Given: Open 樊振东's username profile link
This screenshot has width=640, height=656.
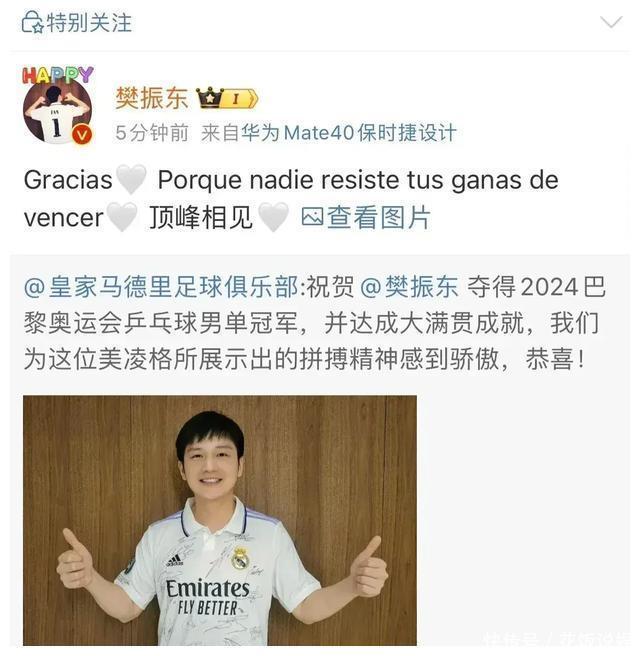Looking at the screenshot, I should [151, 98].
